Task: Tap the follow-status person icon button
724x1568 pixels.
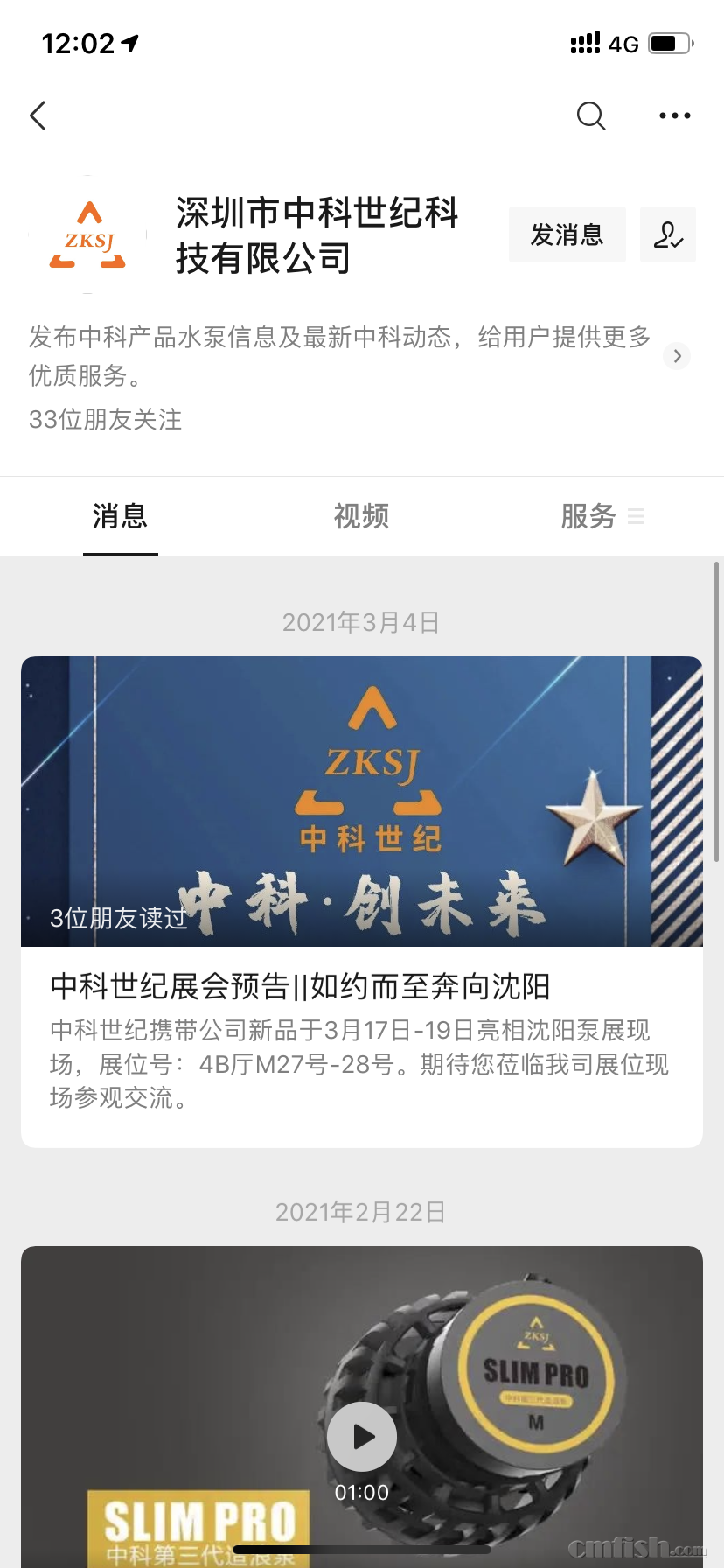Action: pyautogui.click(x=668, y=234)
